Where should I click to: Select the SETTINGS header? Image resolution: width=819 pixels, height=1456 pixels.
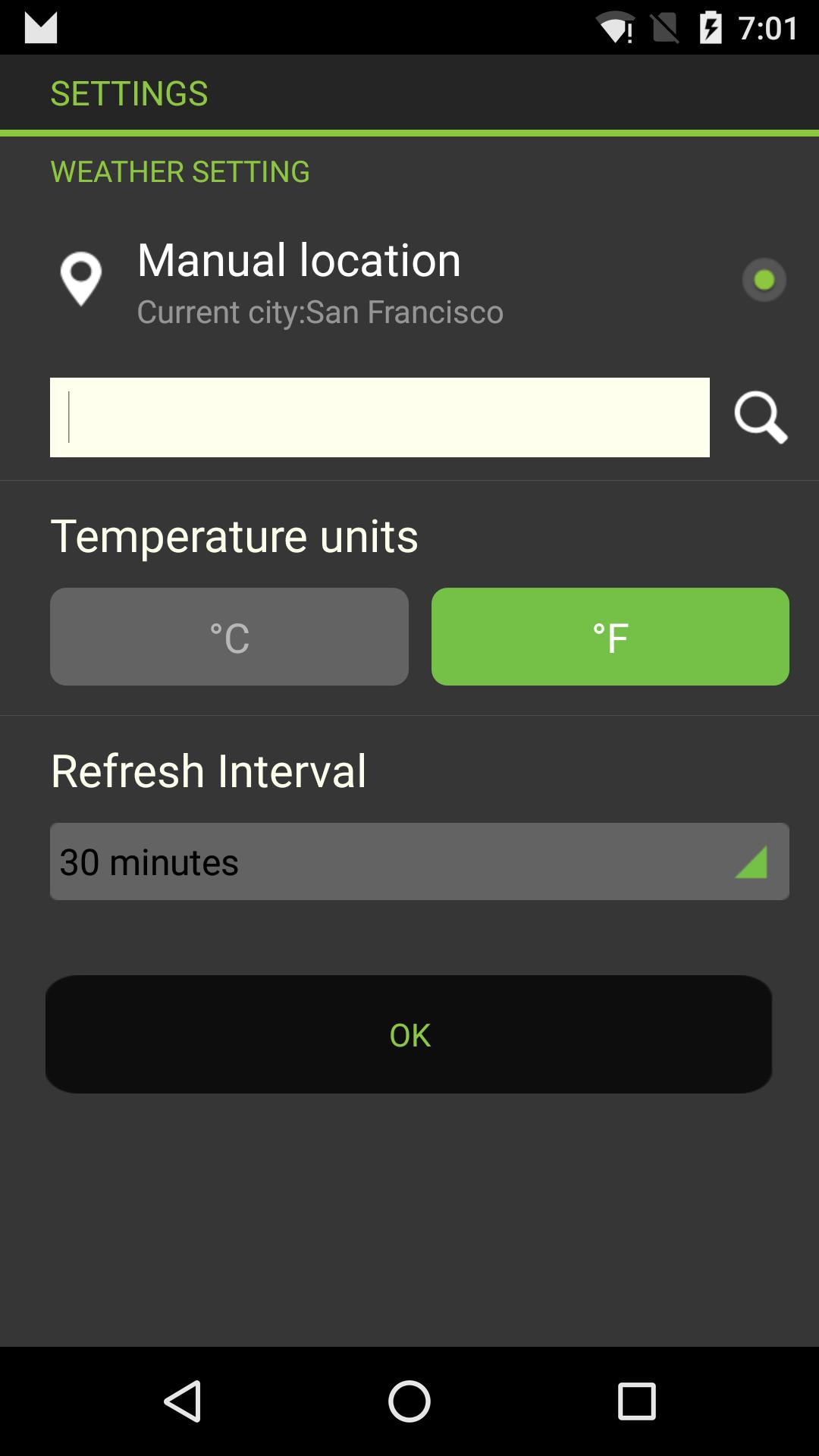[130, 93]
